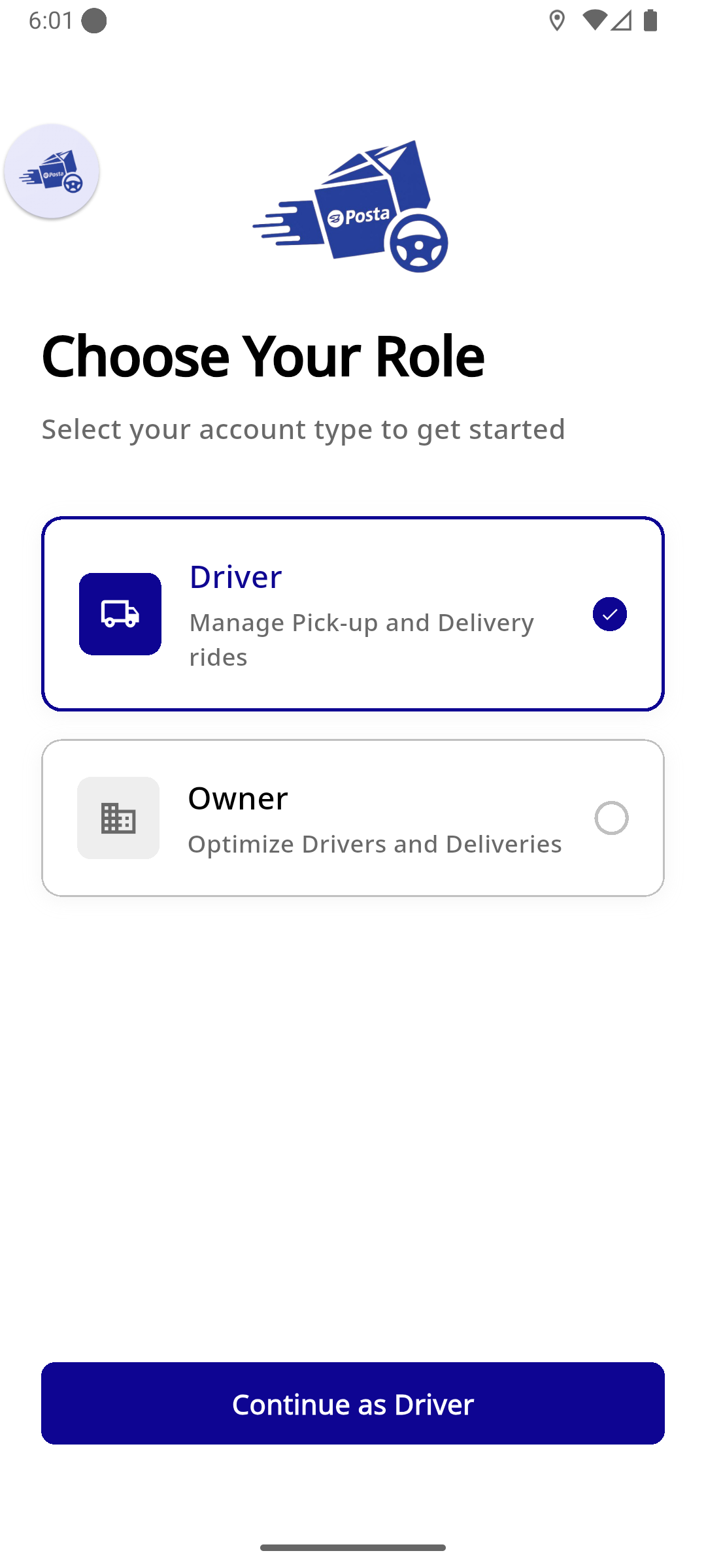Click the Wi-Fi icon in the status bar
Viewport: 706px width, 1568px height.
tap(594, 21)
